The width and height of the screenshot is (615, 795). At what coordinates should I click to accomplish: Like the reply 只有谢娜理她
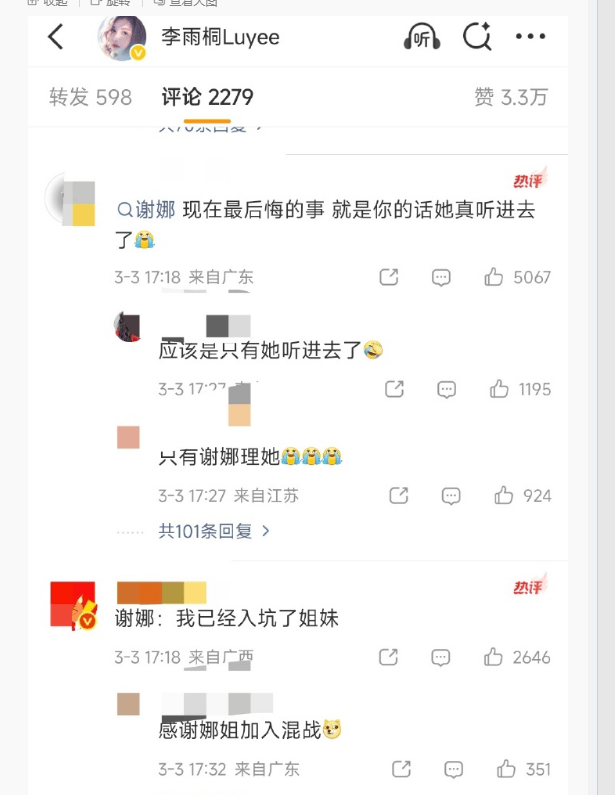504,495
